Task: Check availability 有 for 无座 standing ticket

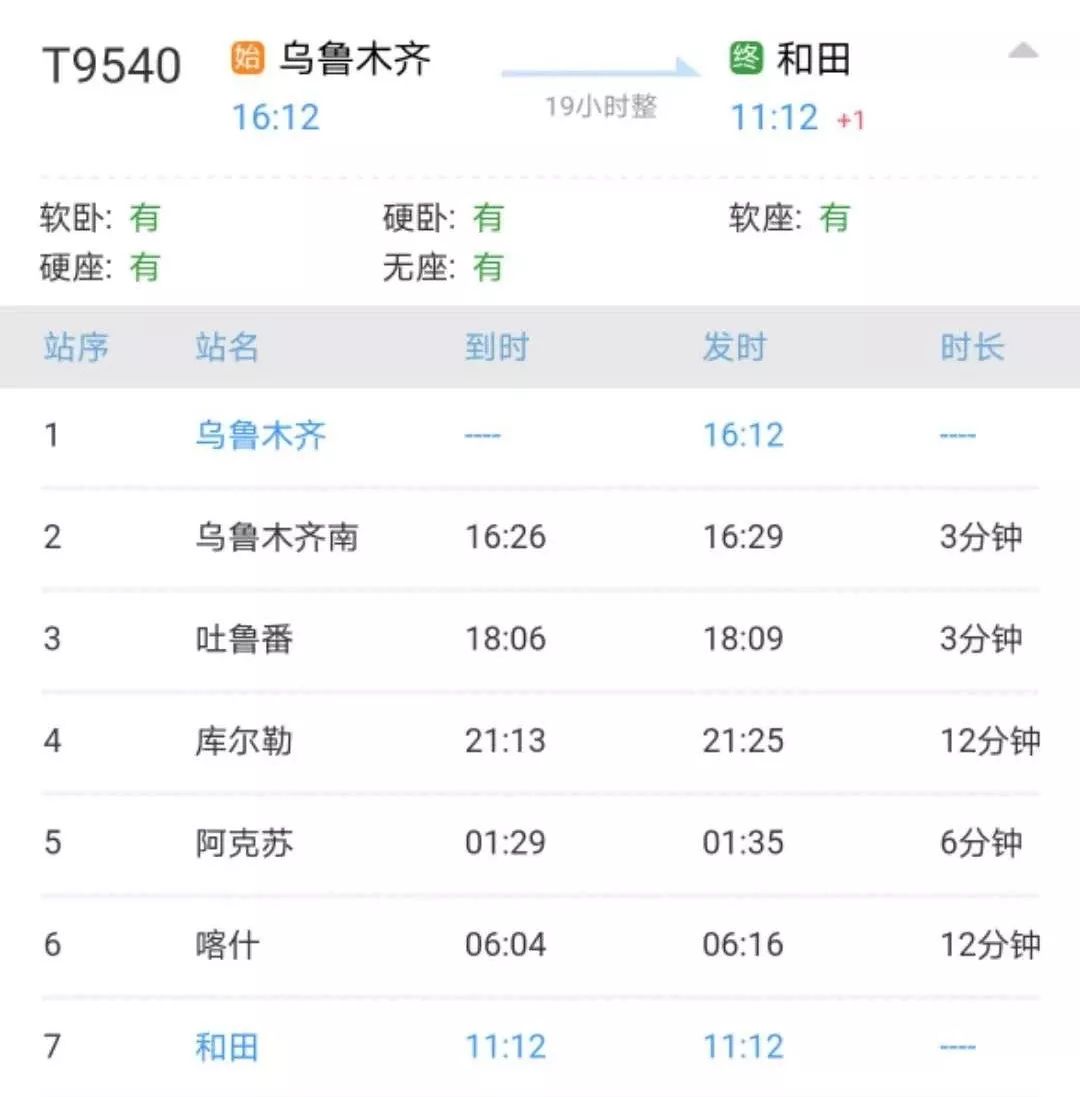Action: click(489, 267)
